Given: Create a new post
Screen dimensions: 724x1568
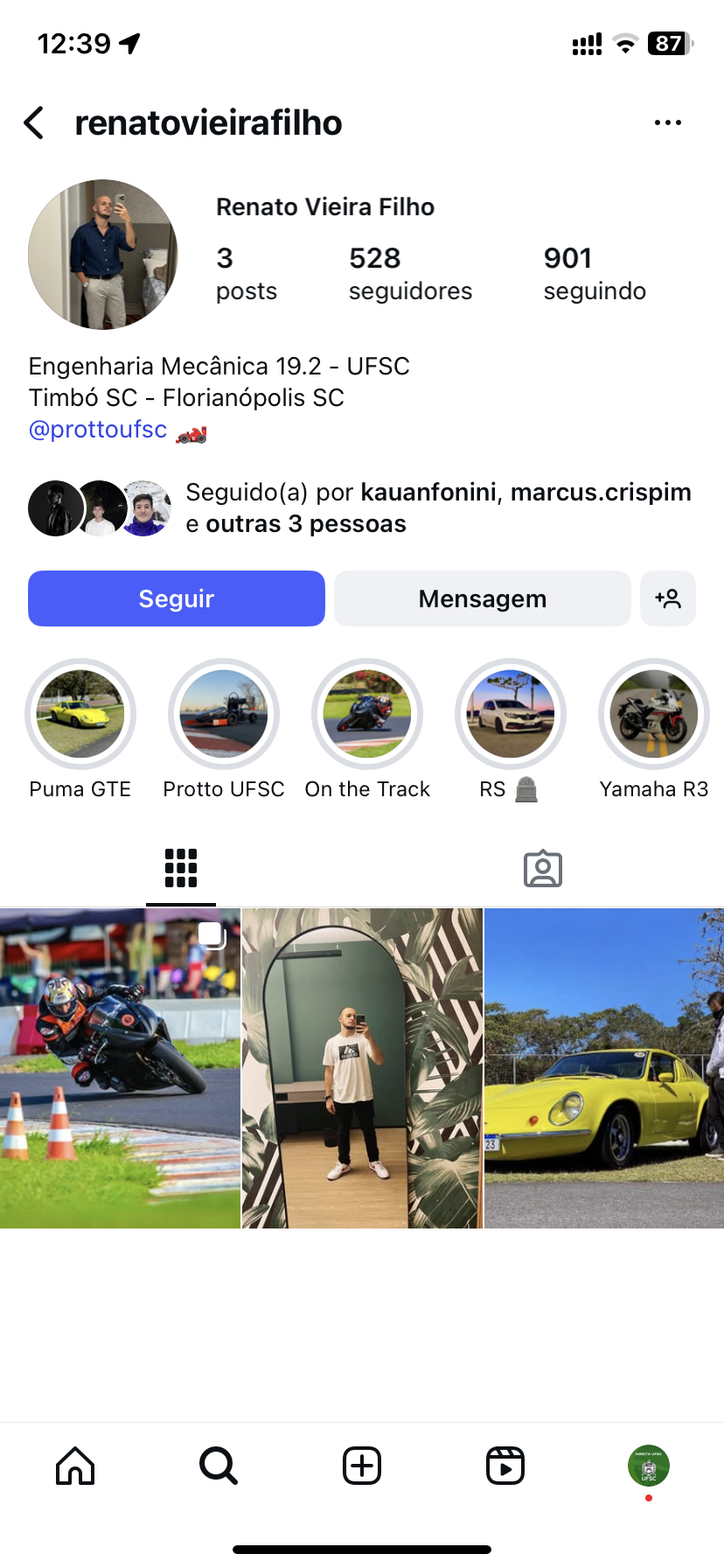Looking at the screenshot, I should 362,1466.
